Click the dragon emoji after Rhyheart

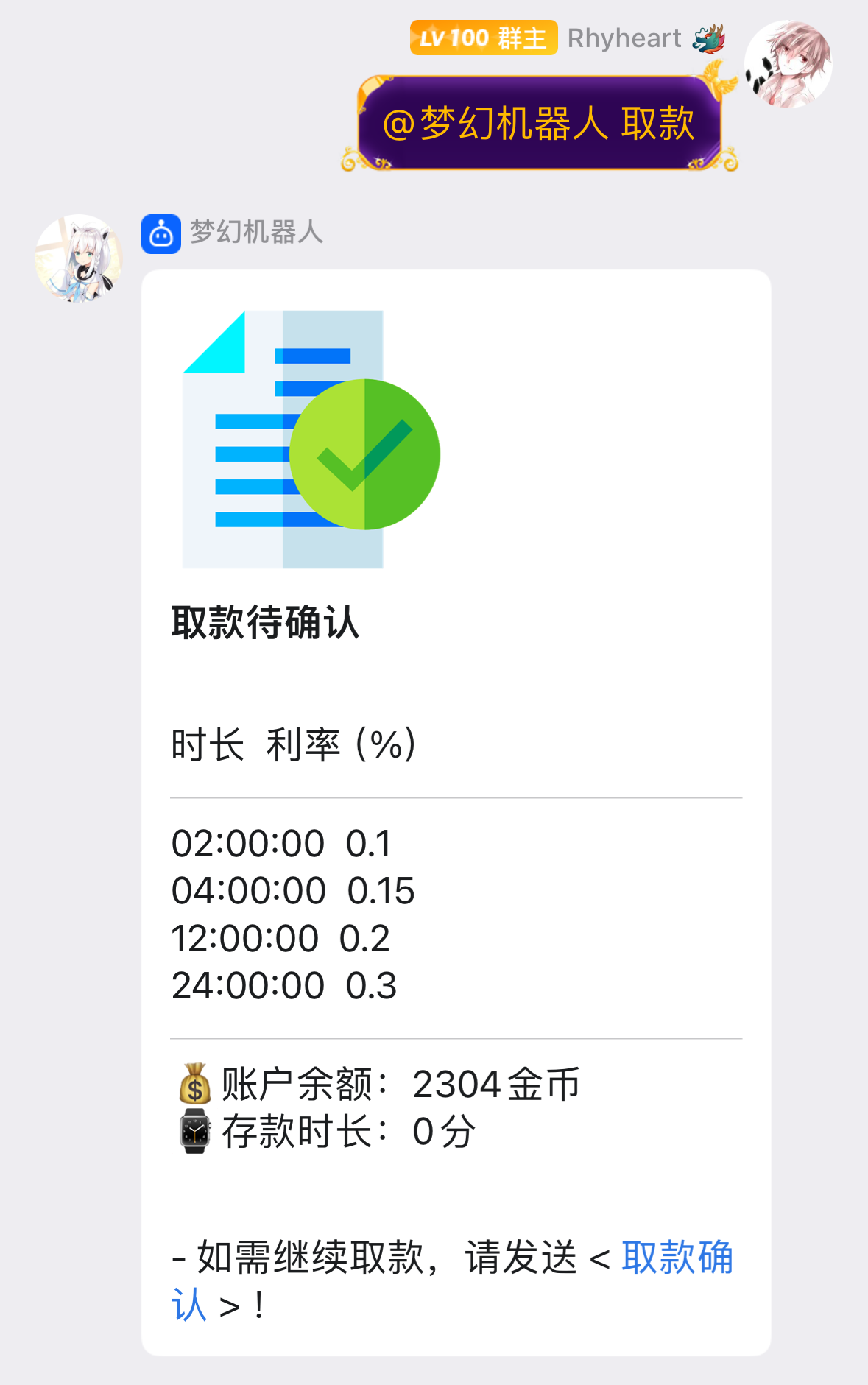(x=707, y=38)
